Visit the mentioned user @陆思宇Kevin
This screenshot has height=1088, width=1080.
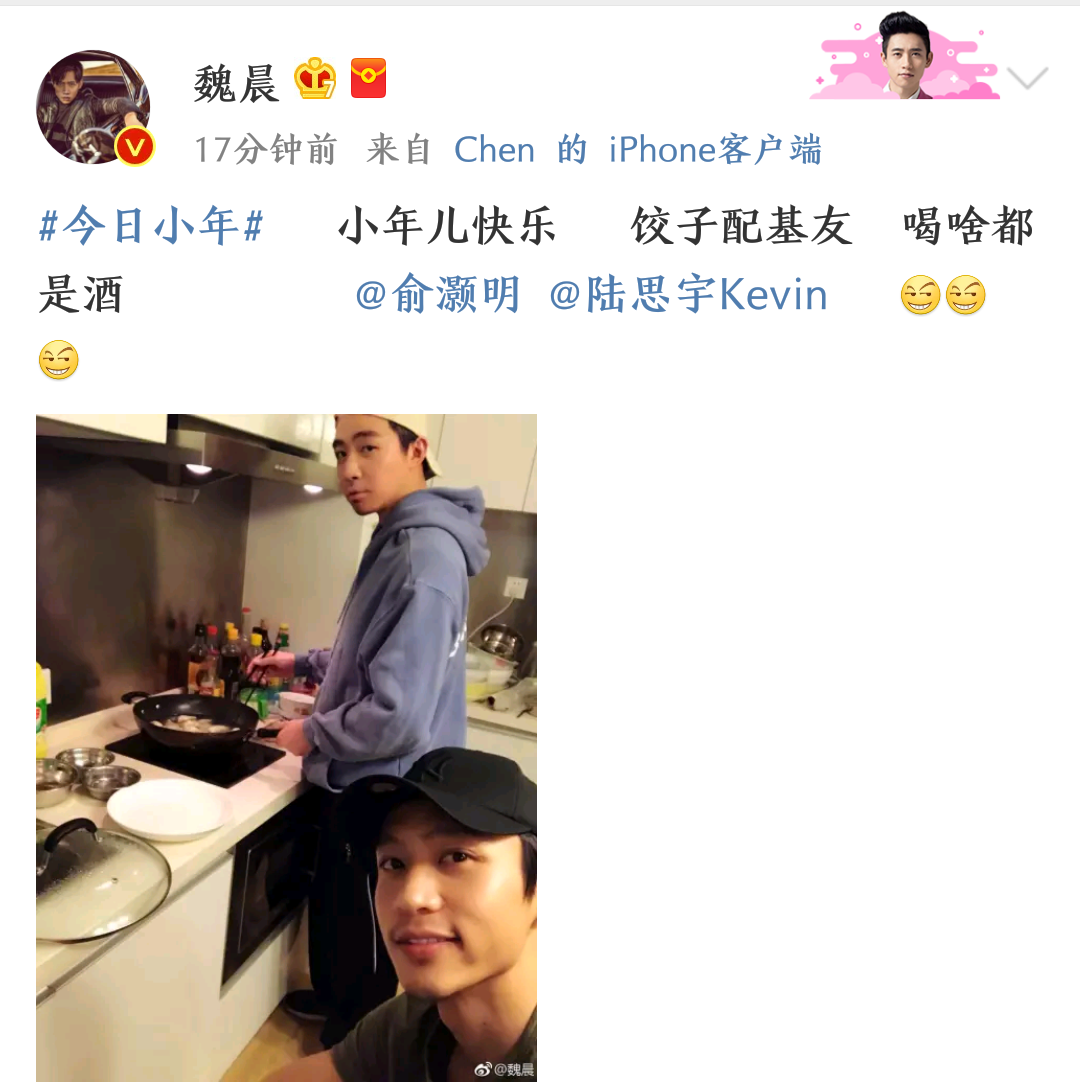[x=688, y=295]
